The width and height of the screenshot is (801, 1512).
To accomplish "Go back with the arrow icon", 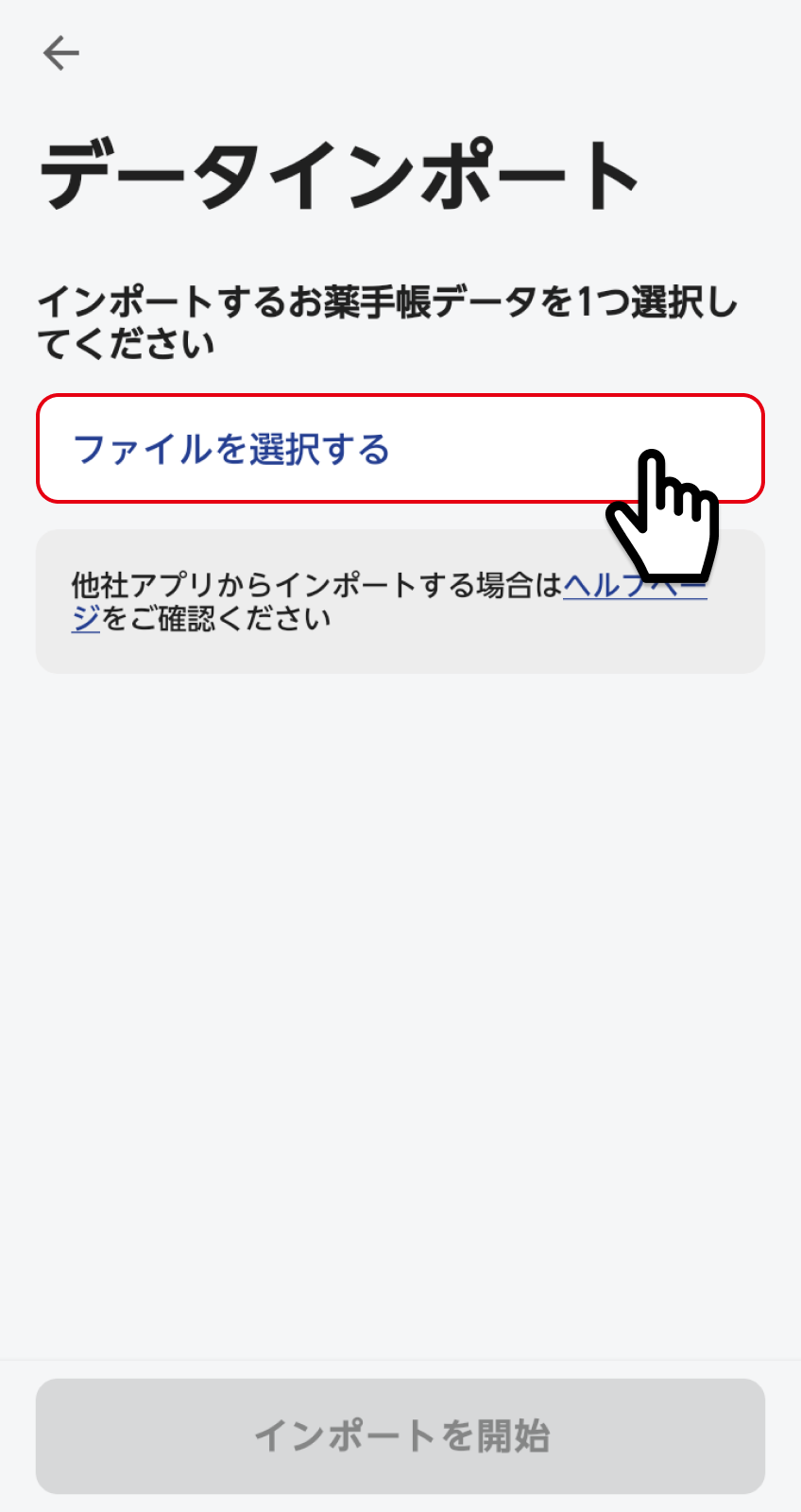I will point(61,53).
